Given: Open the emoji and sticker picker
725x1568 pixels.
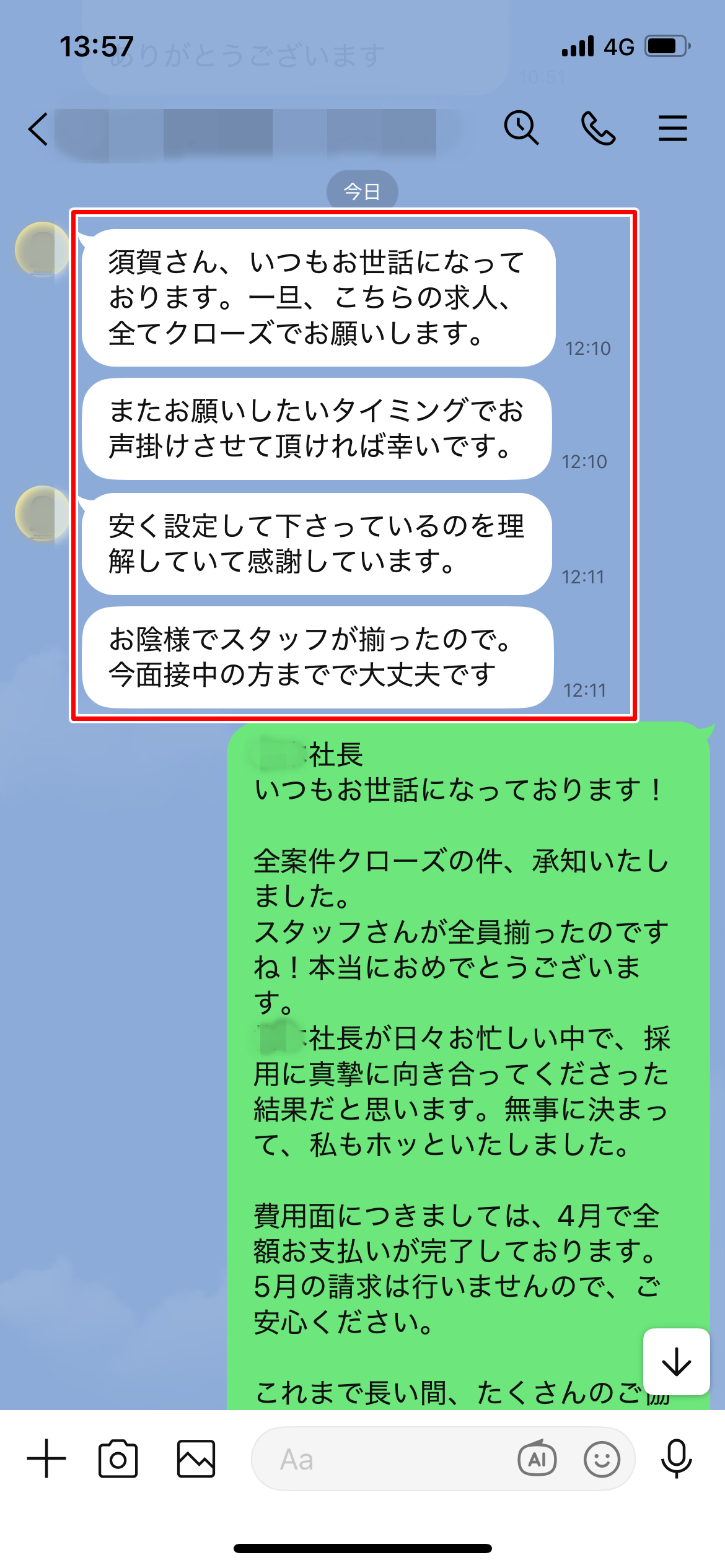Looking at the screenshot, I should [x=602, y=1459].
